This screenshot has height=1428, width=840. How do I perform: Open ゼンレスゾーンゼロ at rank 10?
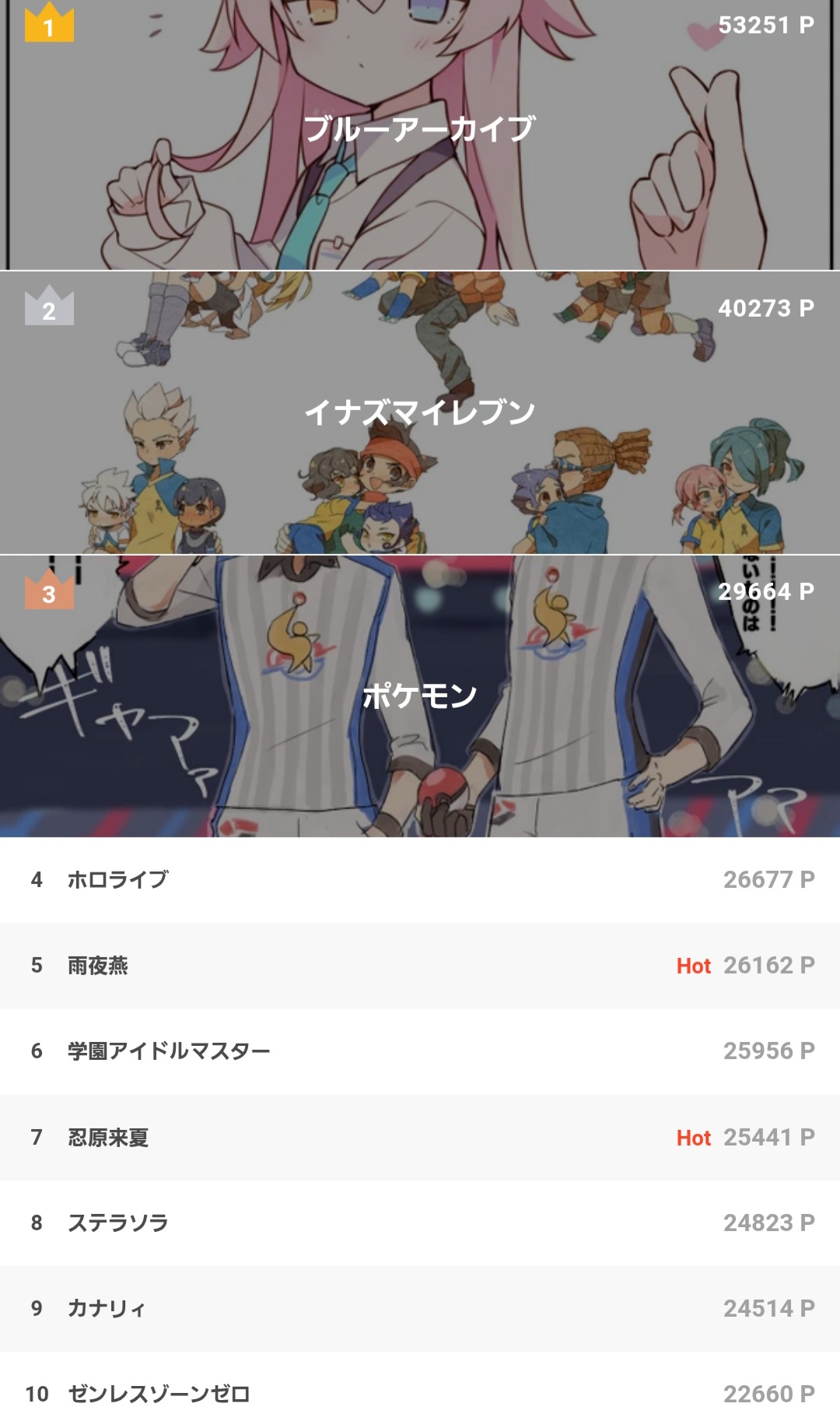[420, 1394]
